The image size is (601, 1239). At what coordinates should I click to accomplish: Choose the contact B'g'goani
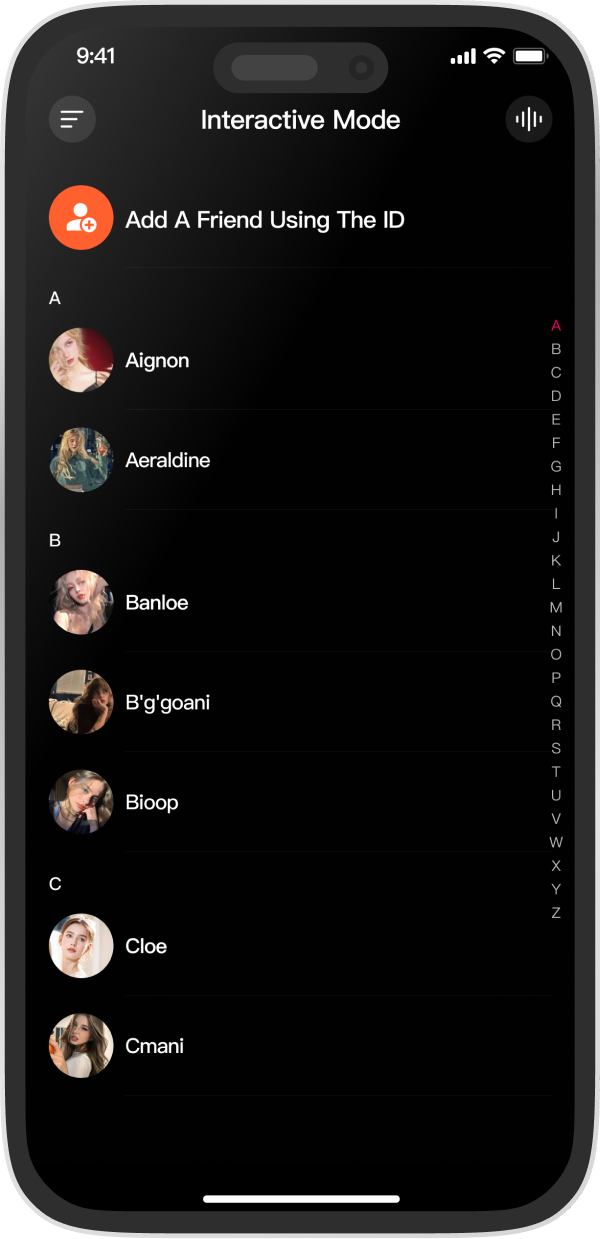coord(167,702)
